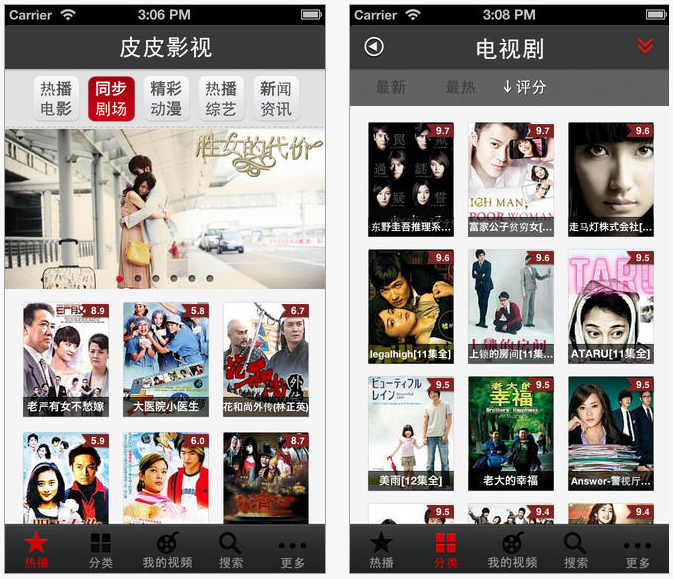Open legalhigh[11集全] drama
673x579 pixels.
pos(411,305)
